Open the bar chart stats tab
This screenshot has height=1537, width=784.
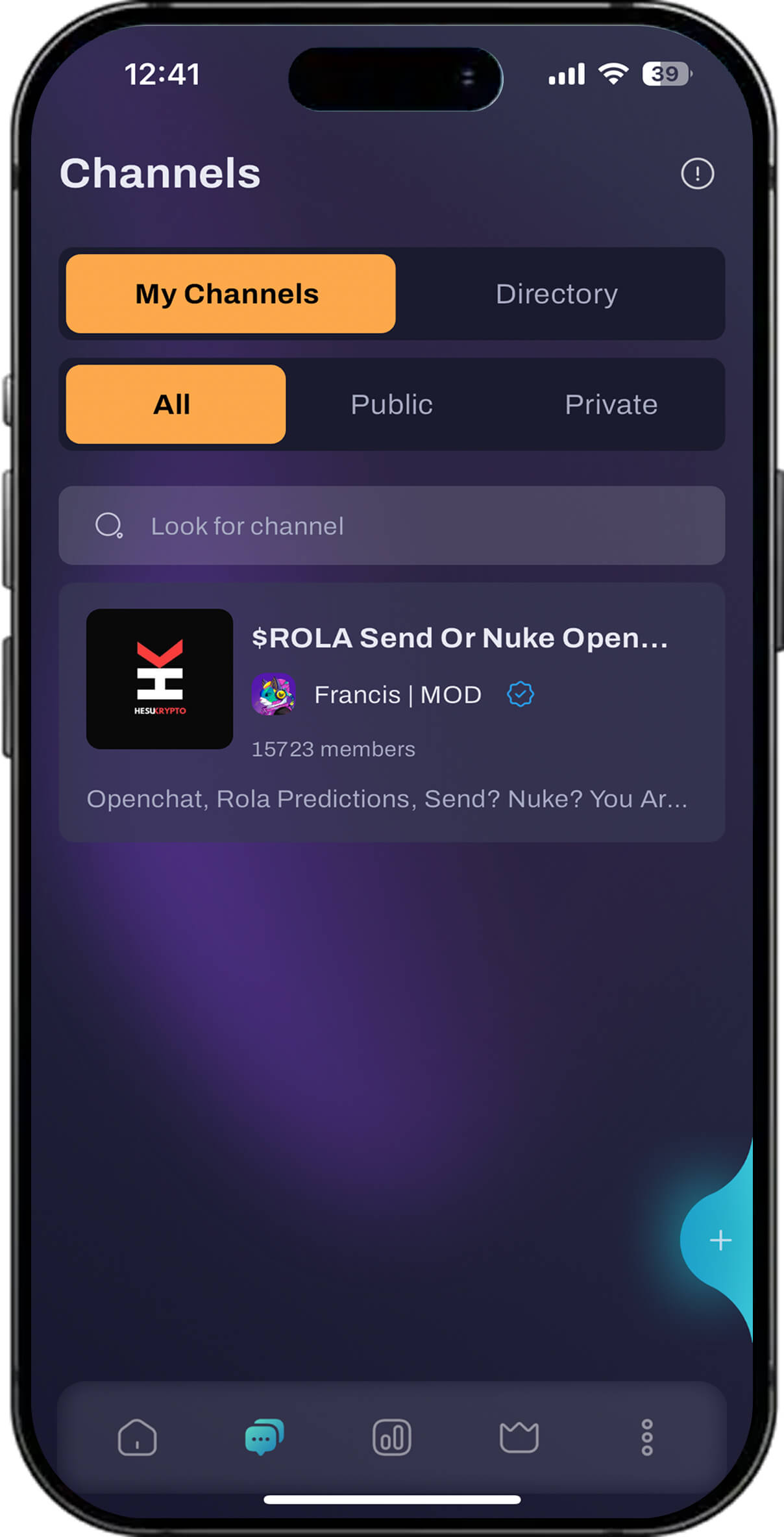coord(391,1437)
